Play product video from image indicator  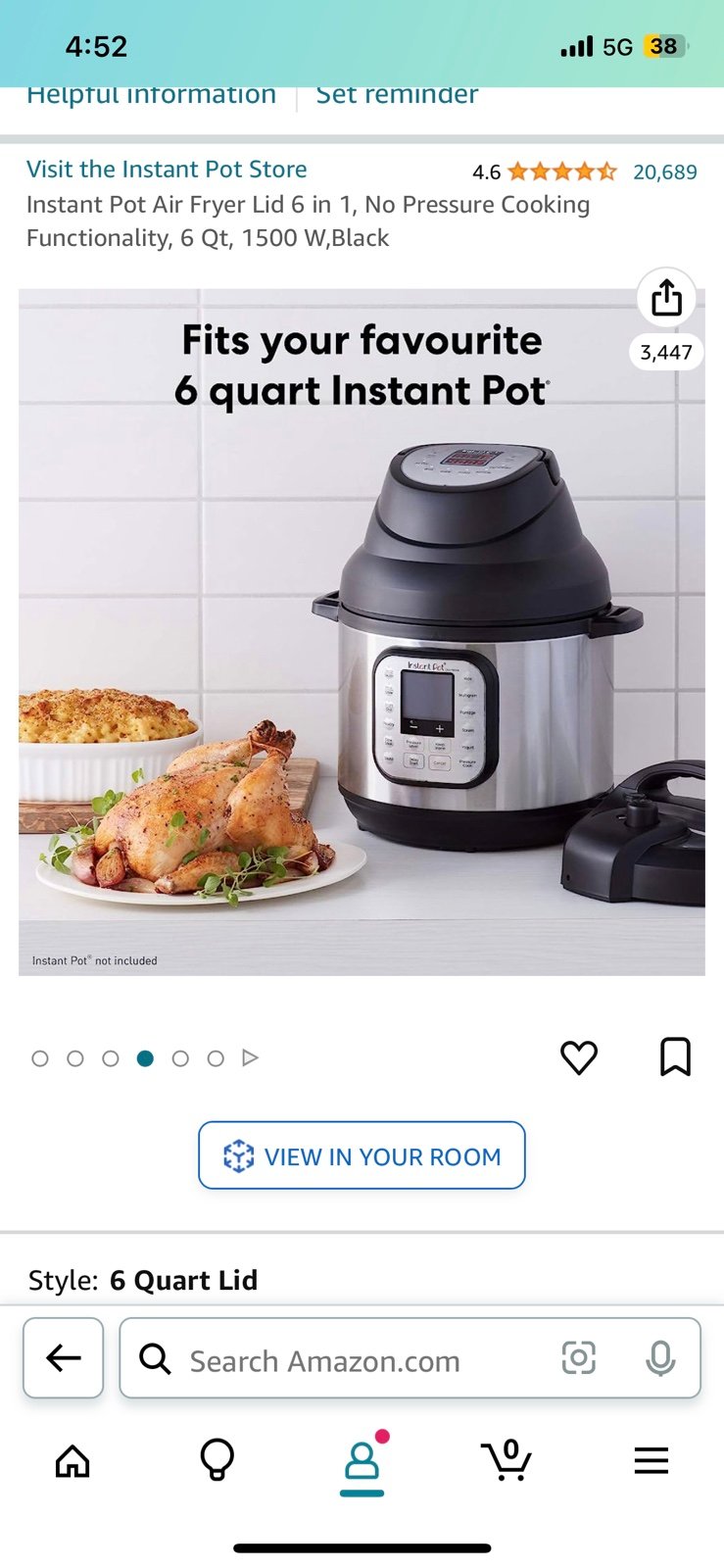(x=250, y=1058)
